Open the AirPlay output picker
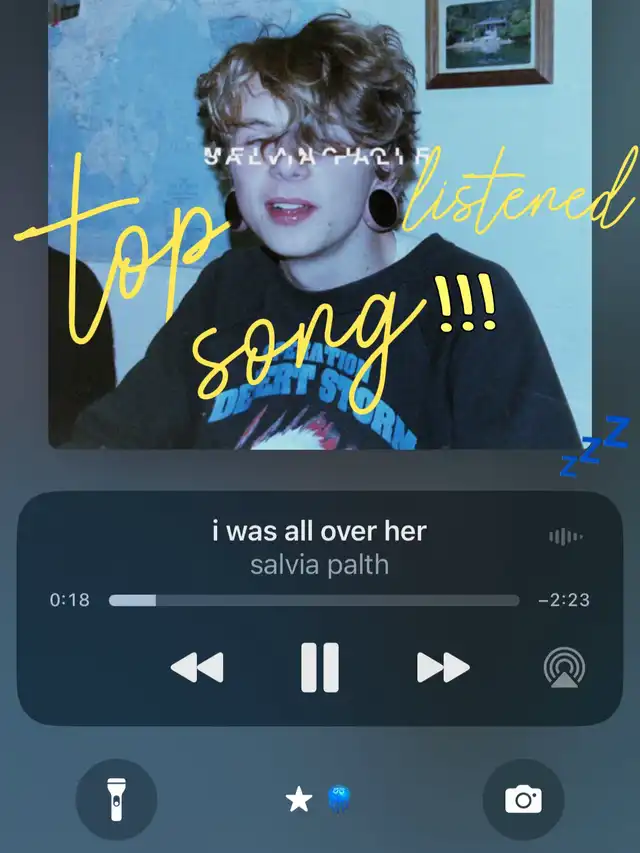Screen dimensions: 640x853 [565, 668]
